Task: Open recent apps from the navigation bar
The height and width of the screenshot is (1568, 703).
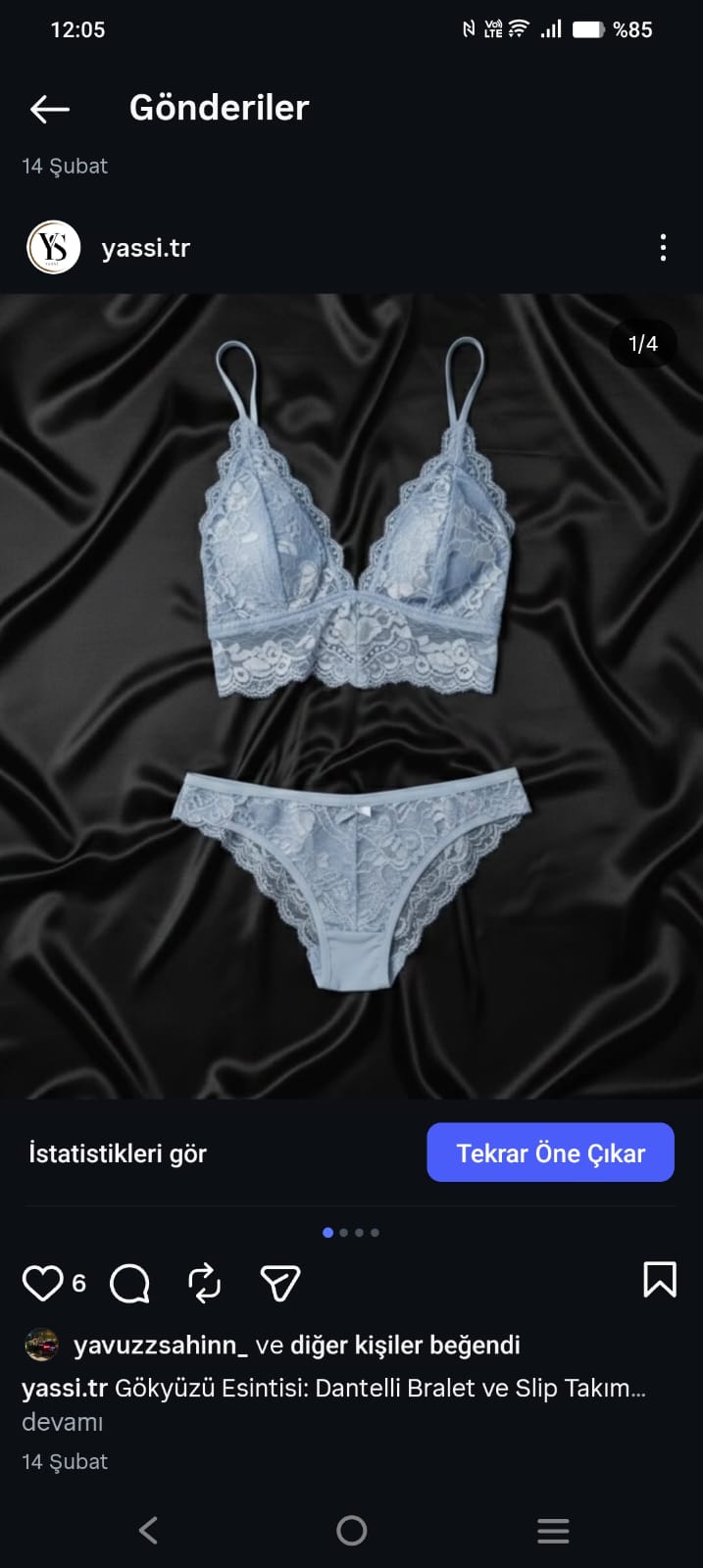Action: tap(553, 1531)
